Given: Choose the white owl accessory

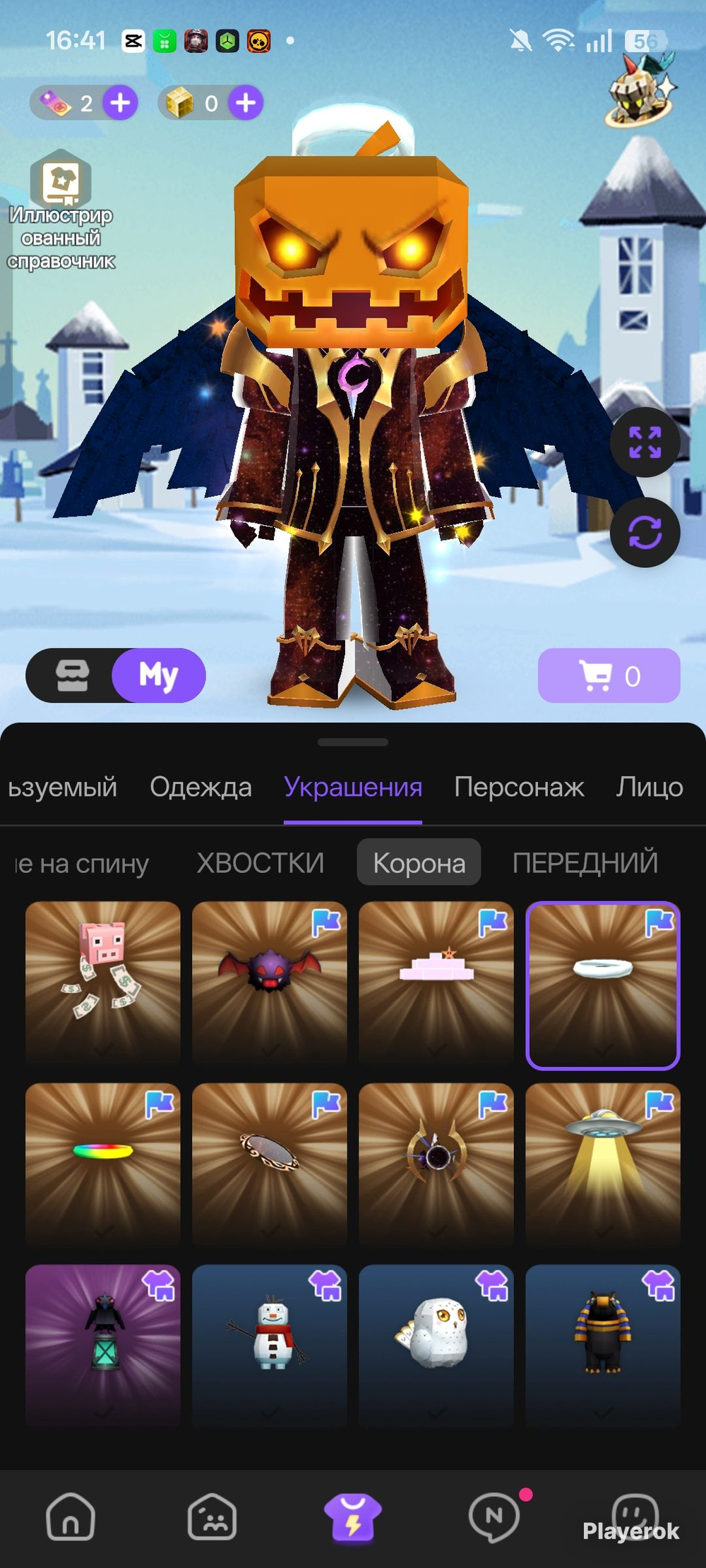Looking at the screenshot, I should click(436, 1344).
